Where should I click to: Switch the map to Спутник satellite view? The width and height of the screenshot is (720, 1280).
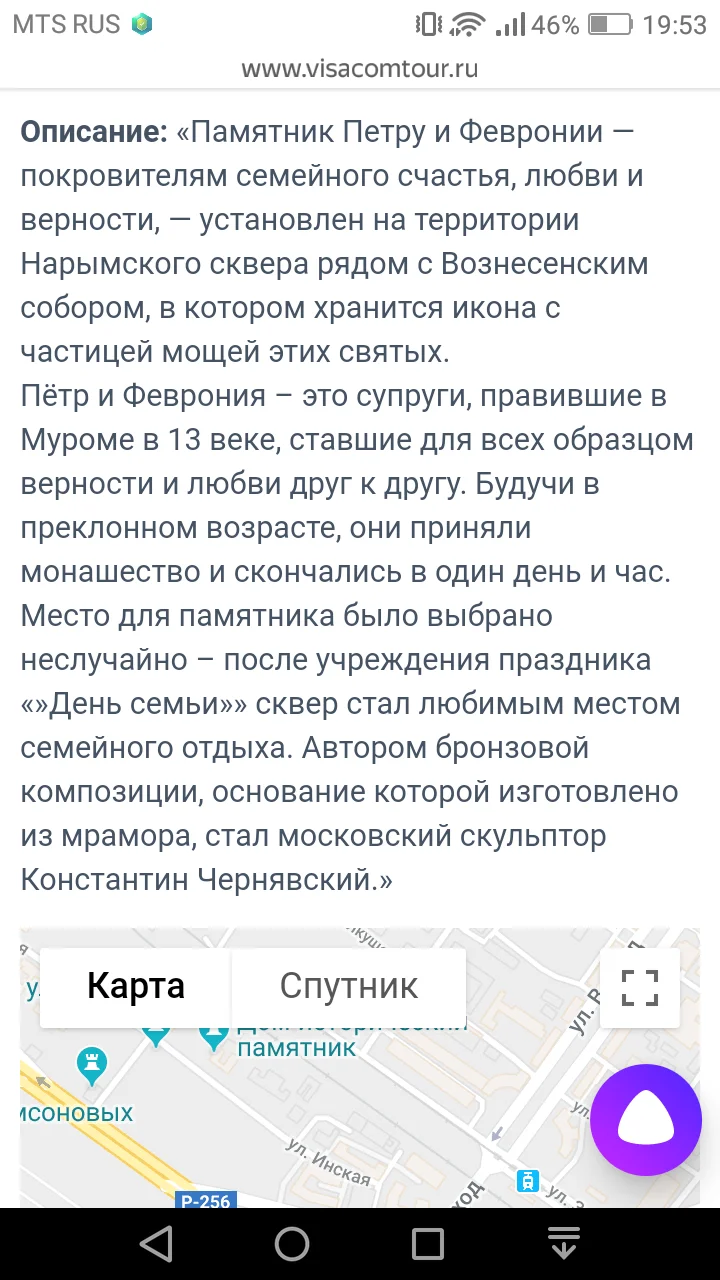350,986
